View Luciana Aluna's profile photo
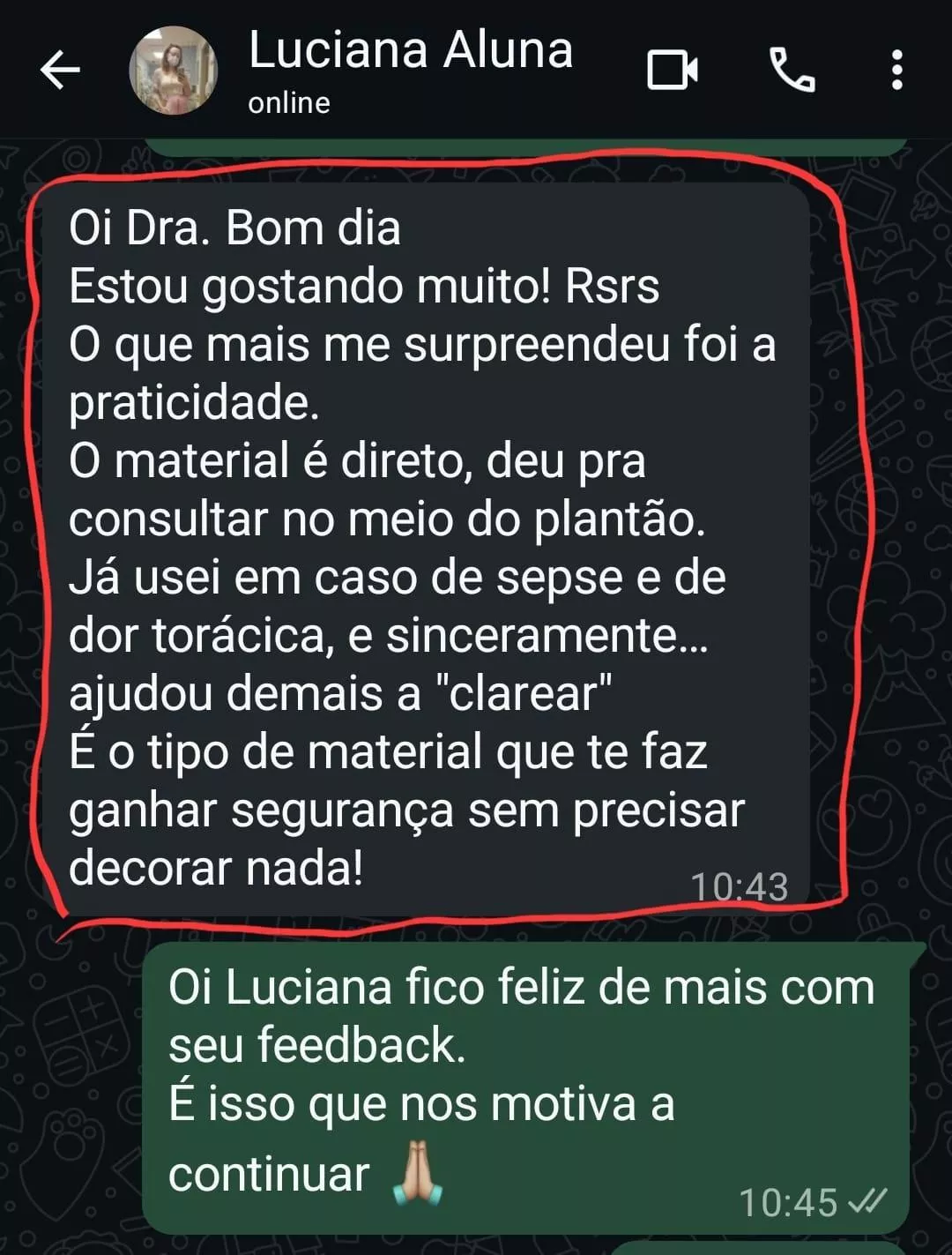 click(173, 71)
